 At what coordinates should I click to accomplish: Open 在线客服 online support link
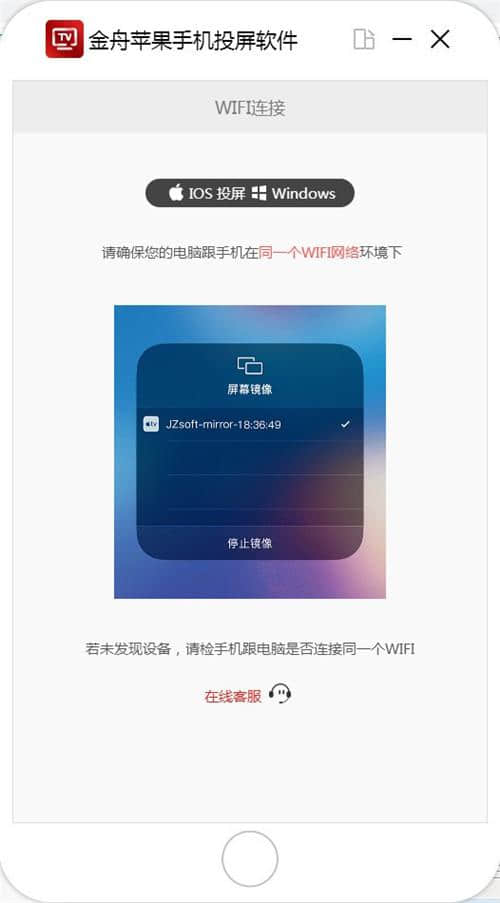(x=233, y=696)
